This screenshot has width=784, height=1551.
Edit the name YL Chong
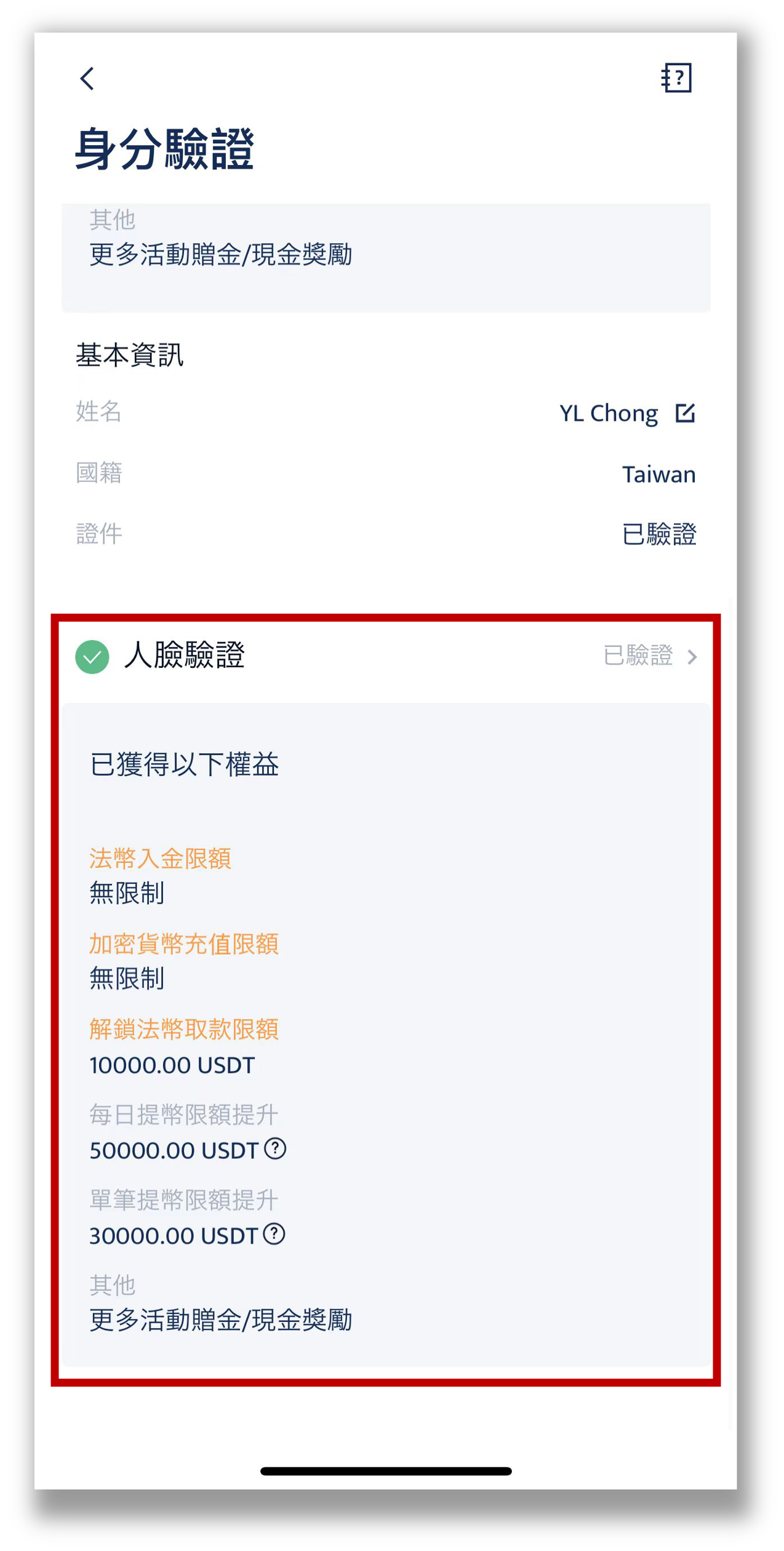[685, 413]
